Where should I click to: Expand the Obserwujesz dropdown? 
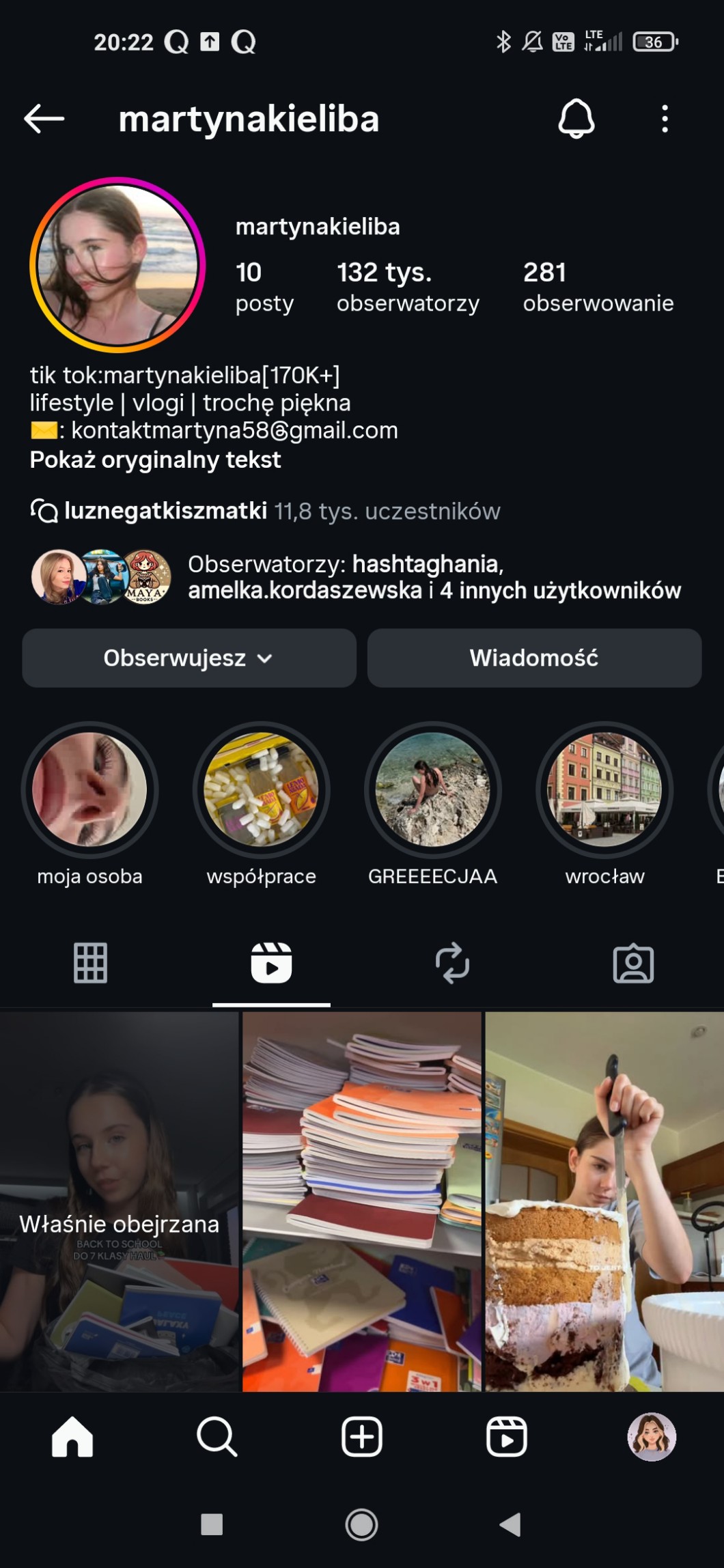(189, 658)
